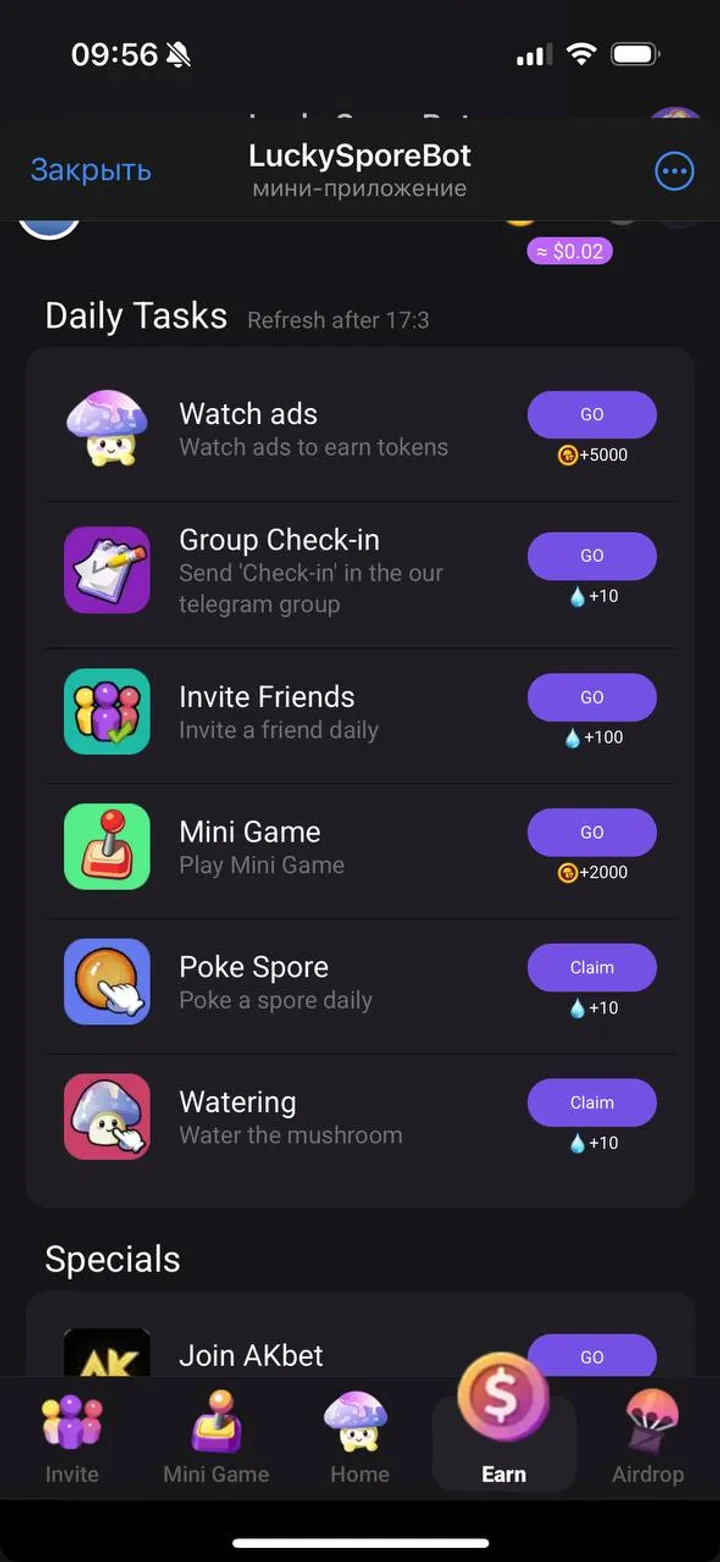Click the Poke Spore pointing-hand icon
The width and height of the screenshot is (720, 1562).
107,981
